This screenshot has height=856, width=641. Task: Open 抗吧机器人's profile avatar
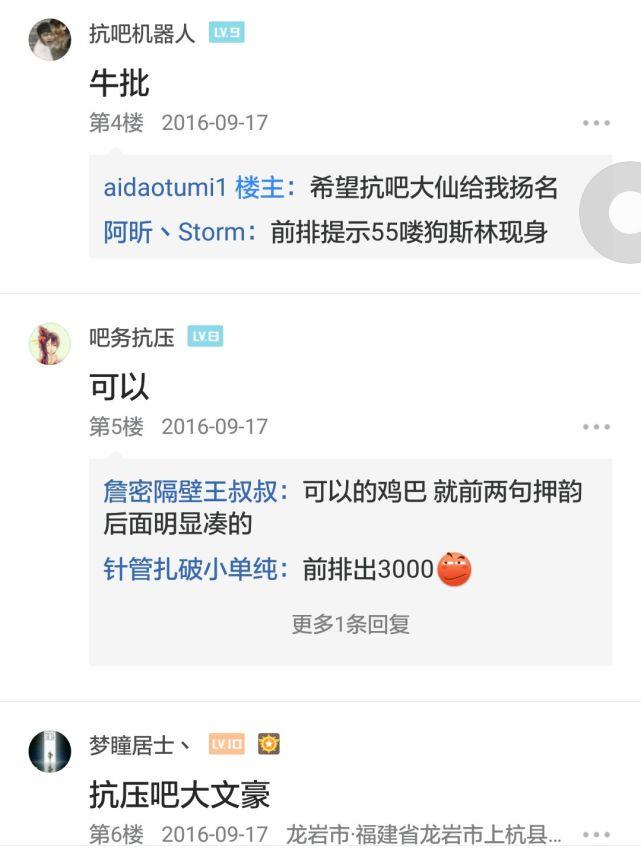click(x=50, y=40)
